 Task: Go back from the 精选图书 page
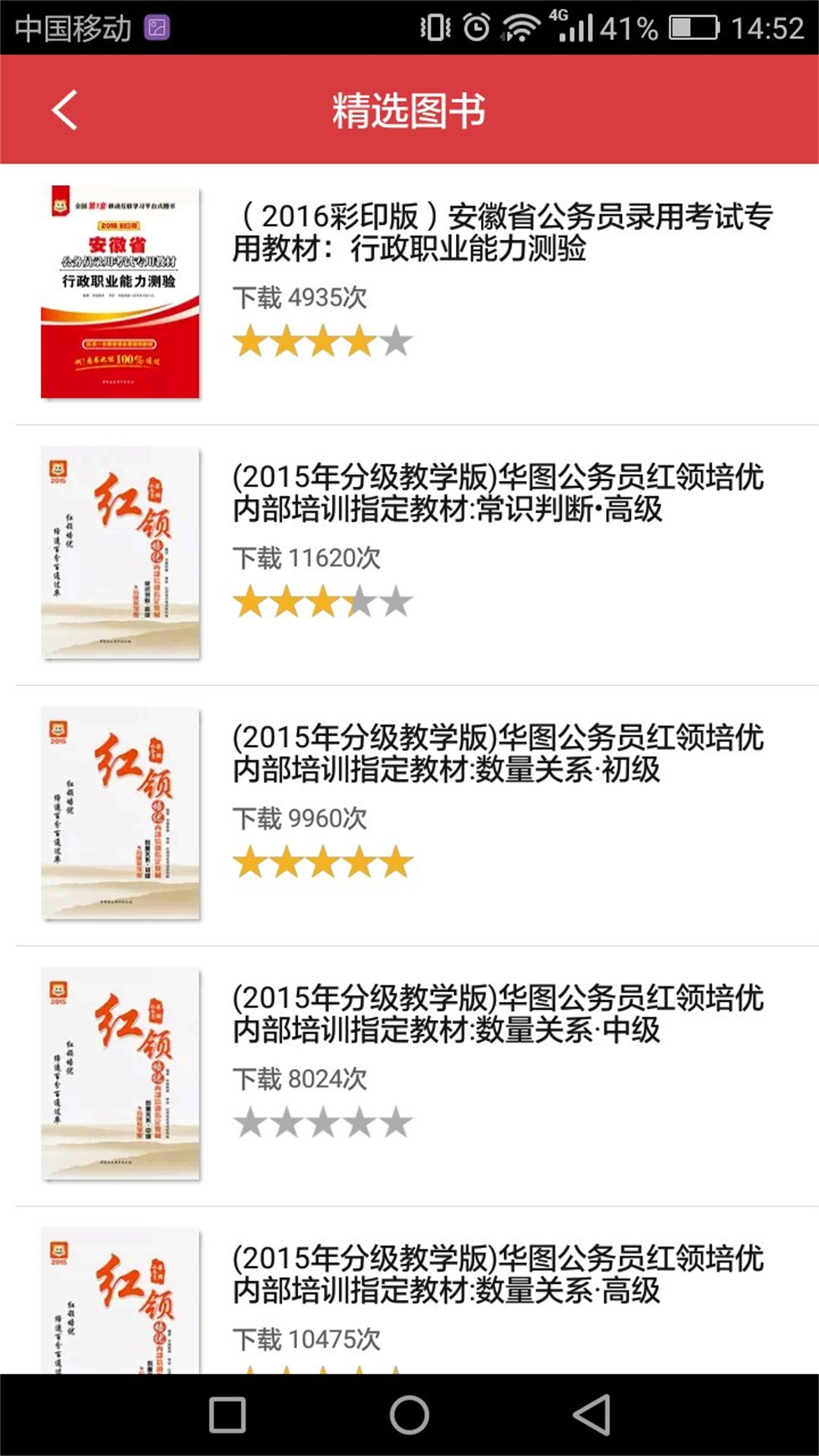(65, 110)
